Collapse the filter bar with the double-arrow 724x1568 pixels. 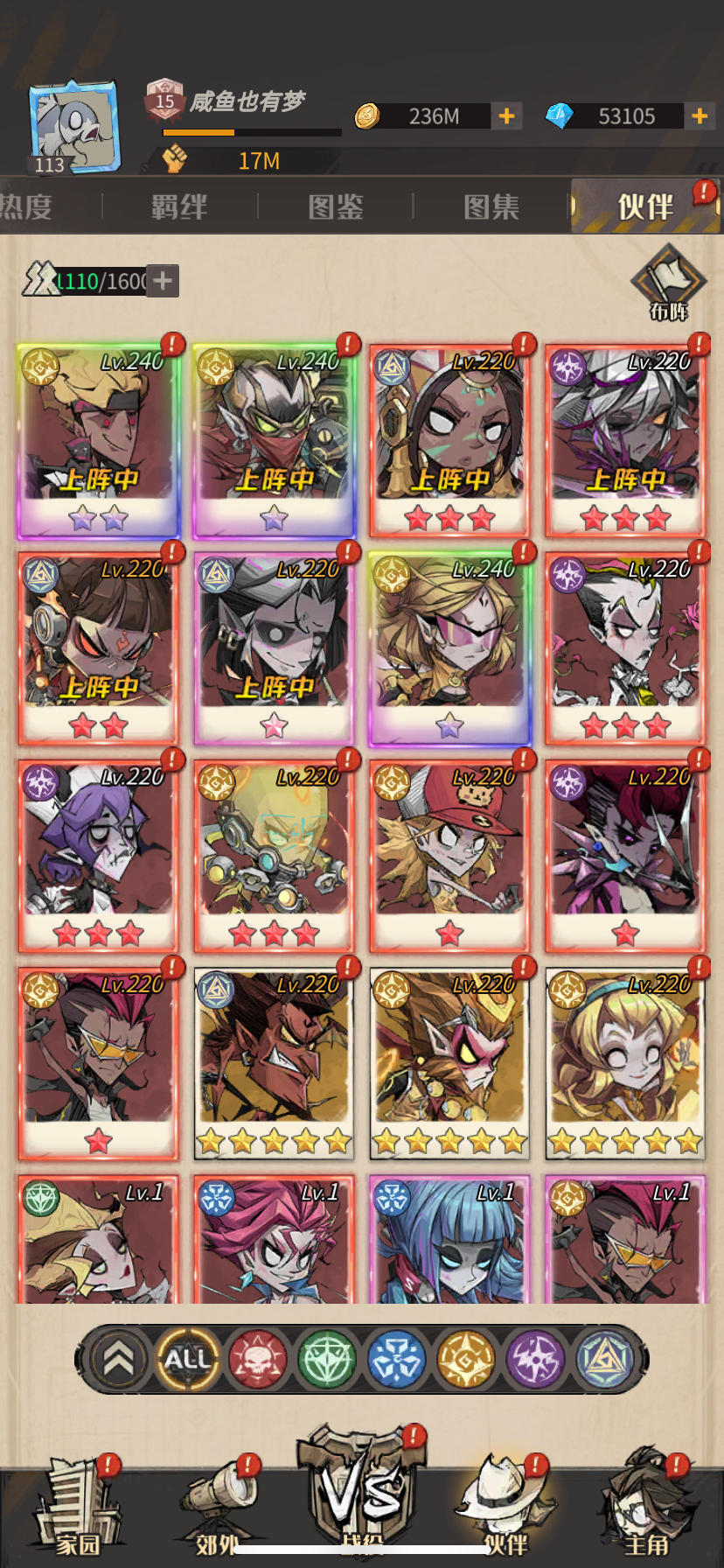click(119, 1360)
